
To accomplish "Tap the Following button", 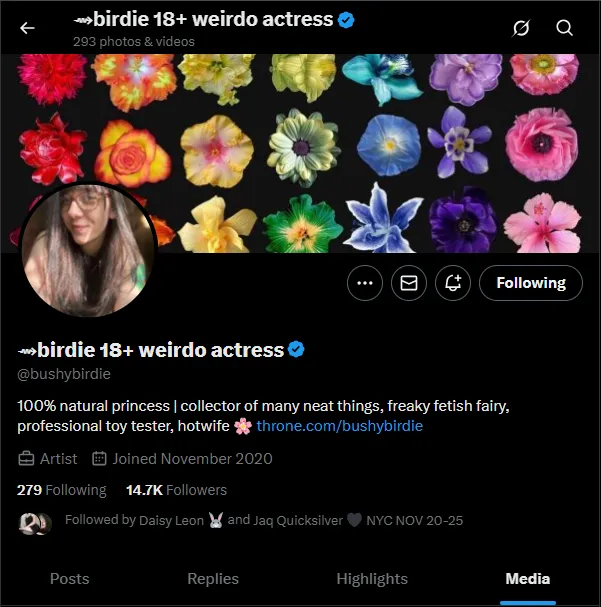I will (531, 283).
